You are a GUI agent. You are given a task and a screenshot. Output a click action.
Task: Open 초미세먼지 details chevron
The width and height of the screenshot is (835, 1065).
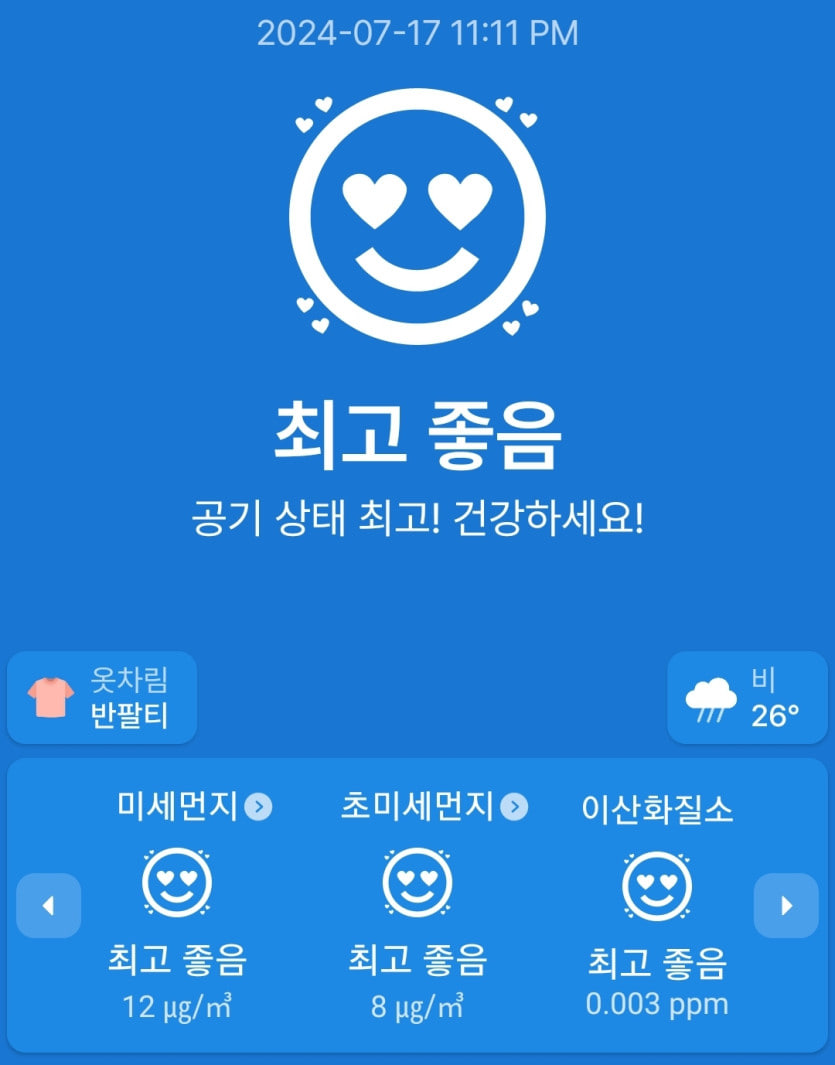(514, 806)
